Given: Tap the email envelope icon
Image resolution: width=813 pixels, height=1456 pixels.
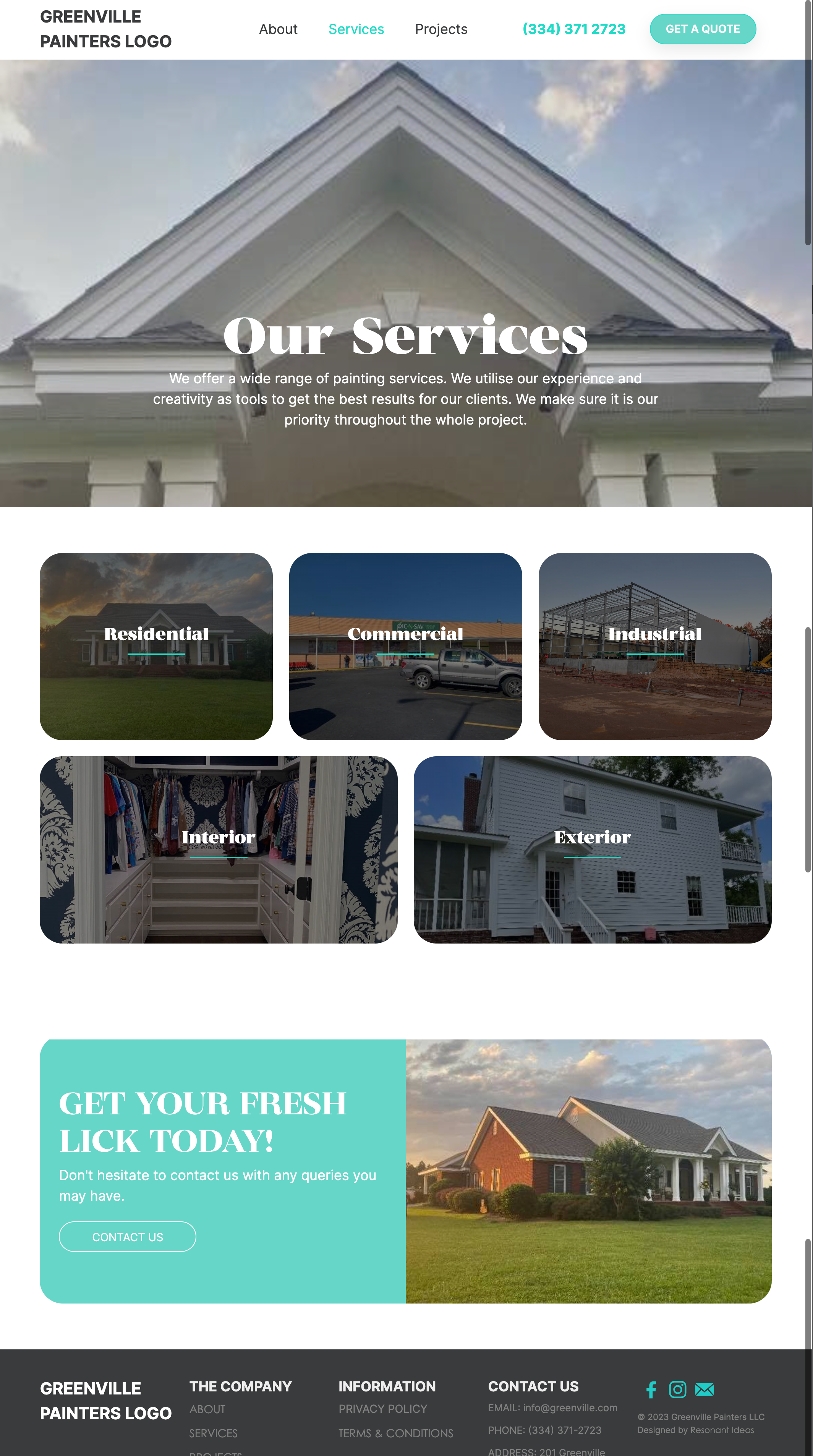Looking at the screenshot, I should (x=704, y=1389).
